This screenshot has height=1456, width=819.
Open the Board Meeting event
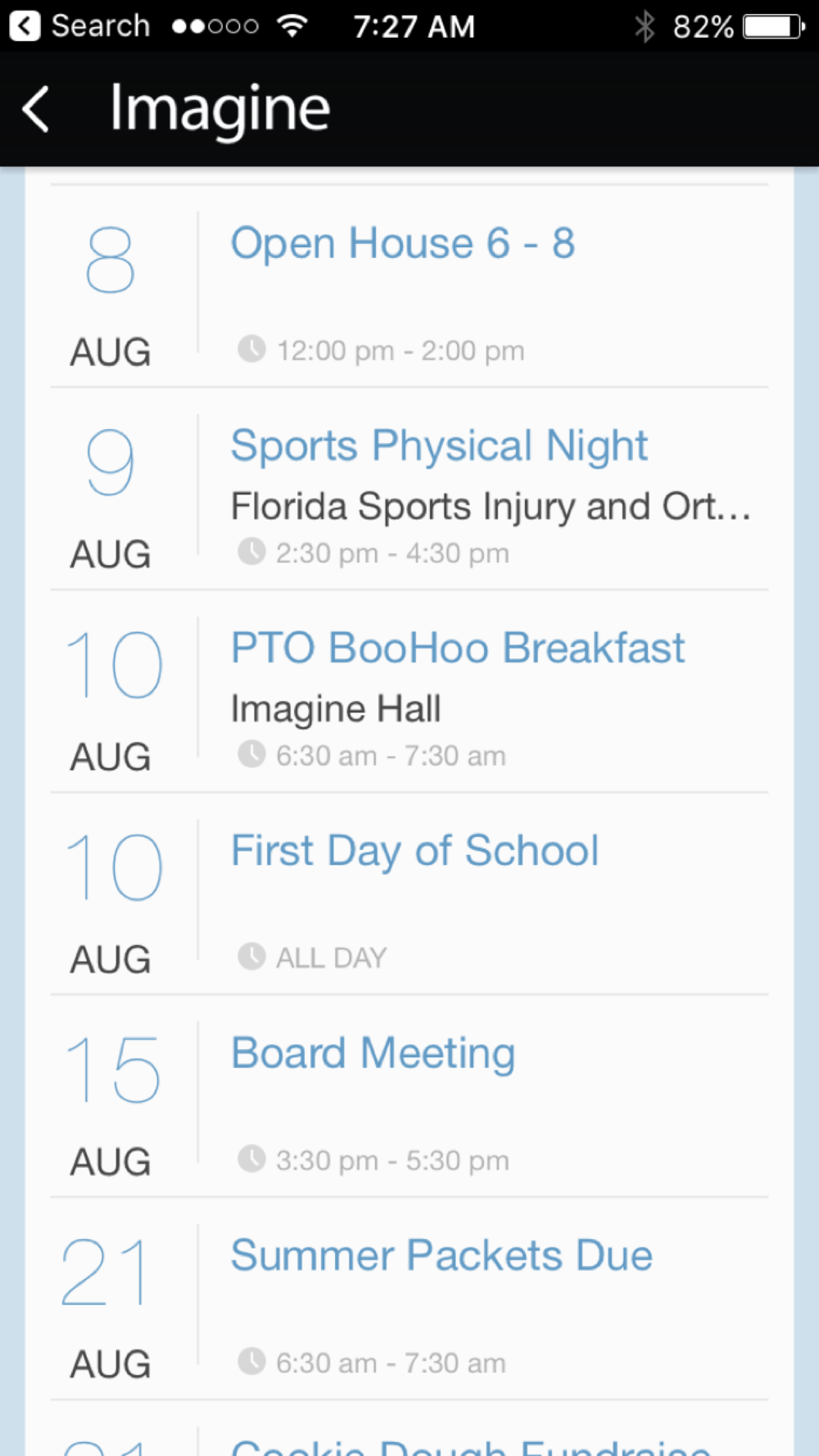tap(409, 1096)
